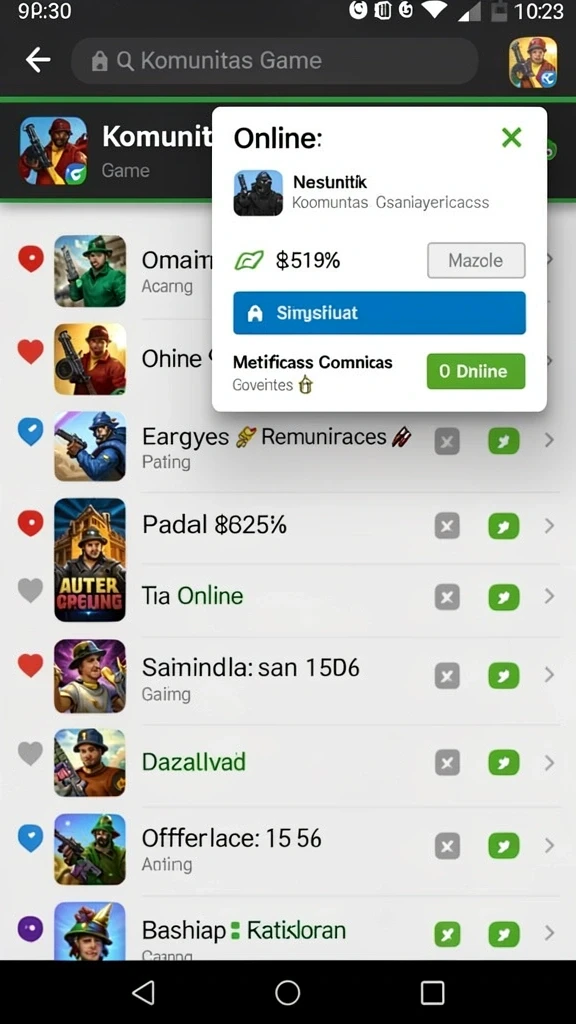Open recent apps from navigation bar
Viewport: 576px width, 1024px height.
click(432, 993)
